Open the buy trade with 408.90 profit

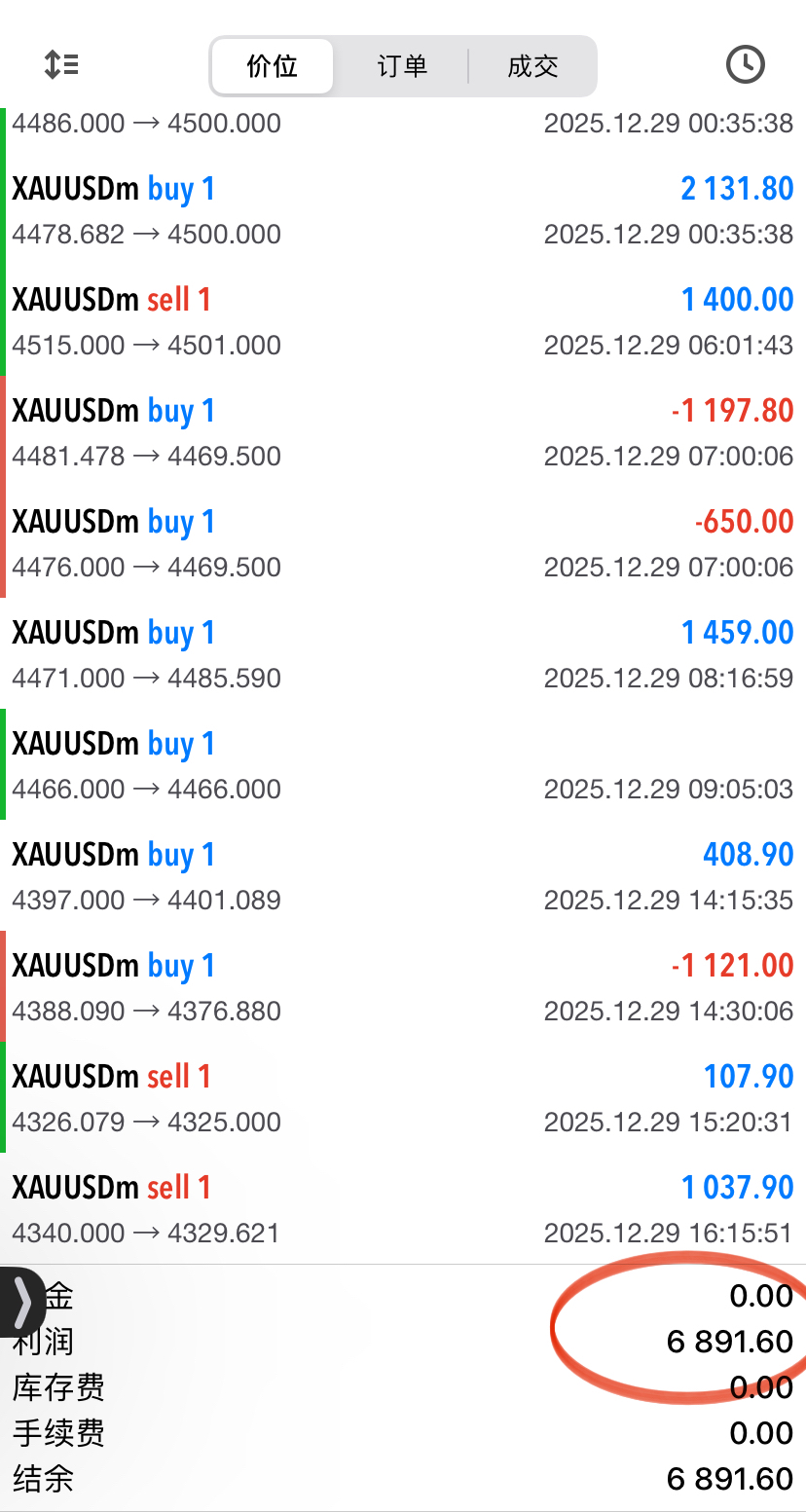coord(403,875)
